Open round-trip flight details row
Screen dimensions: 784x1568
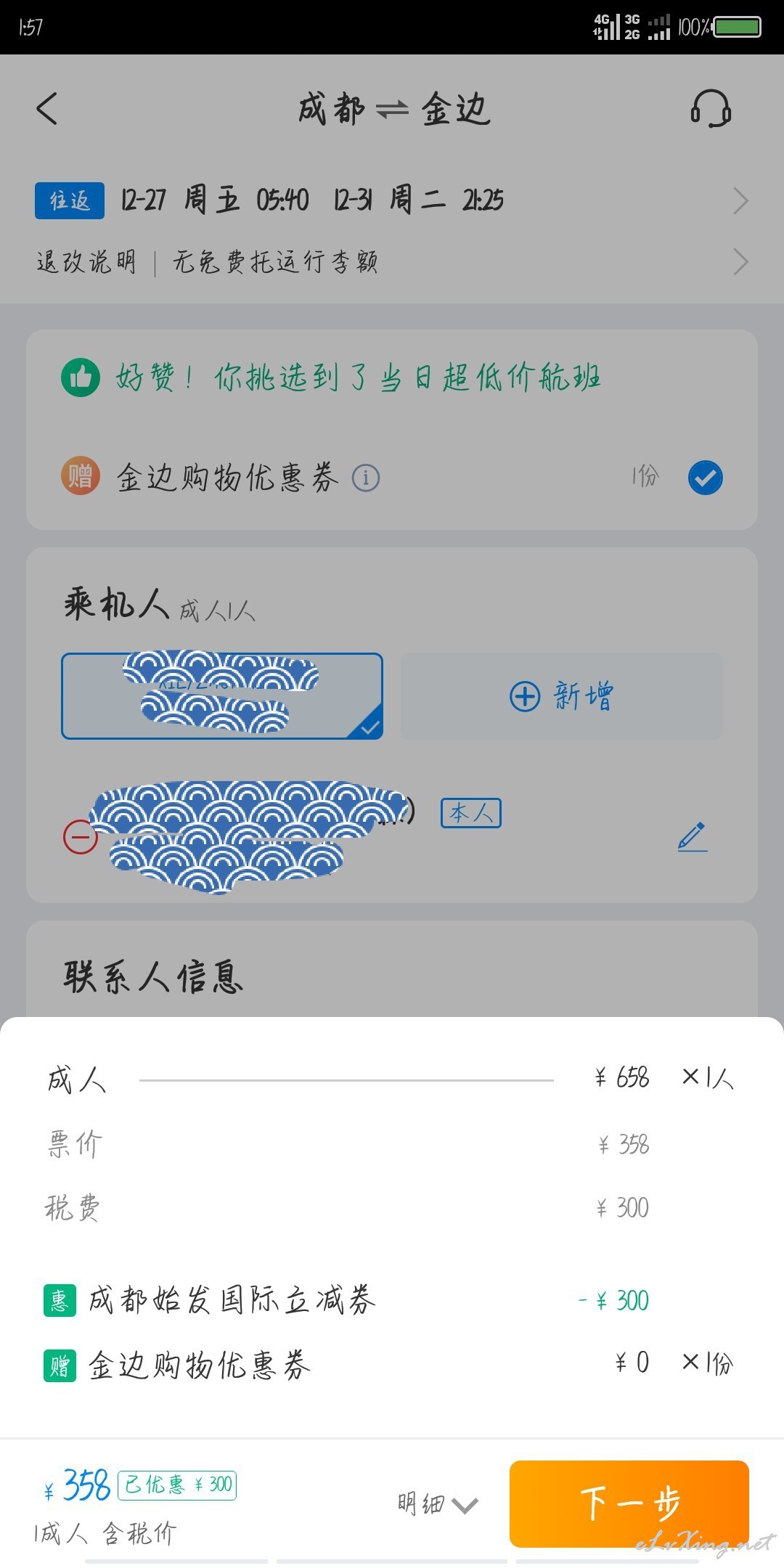(392, 200)
